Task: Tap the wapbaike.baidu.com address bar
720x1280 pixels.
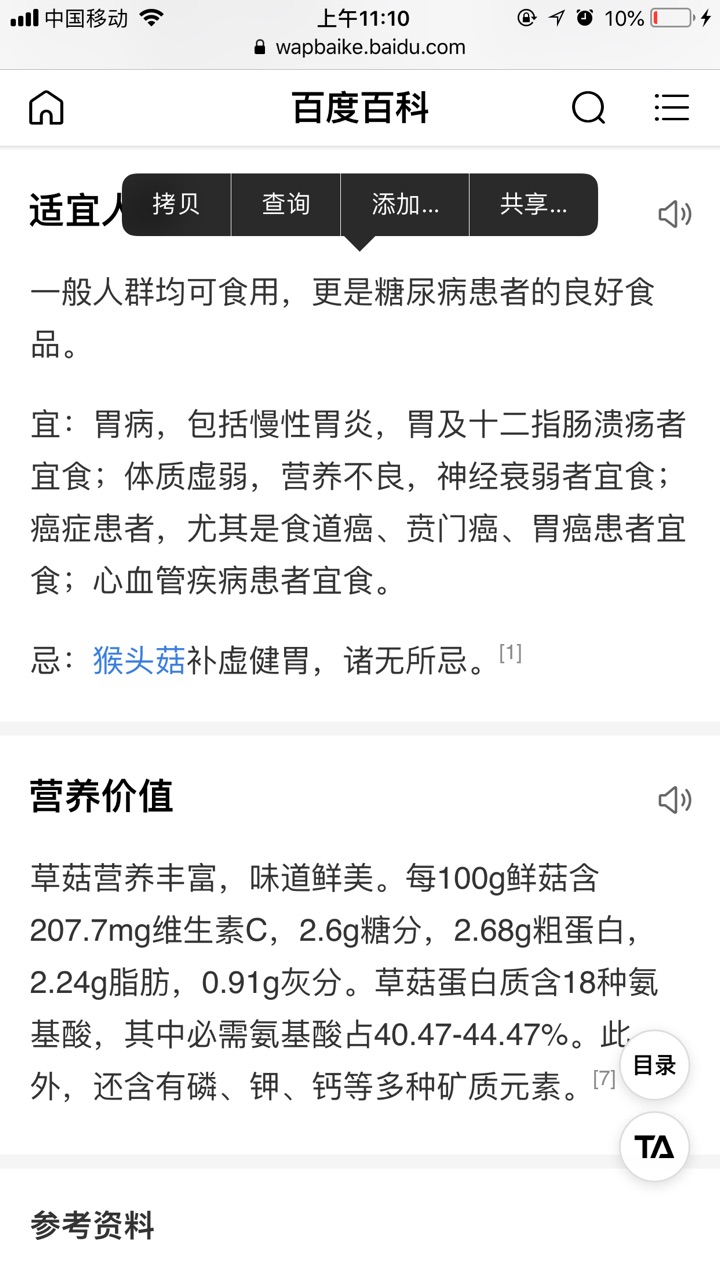Action: (x=360, y=47)
